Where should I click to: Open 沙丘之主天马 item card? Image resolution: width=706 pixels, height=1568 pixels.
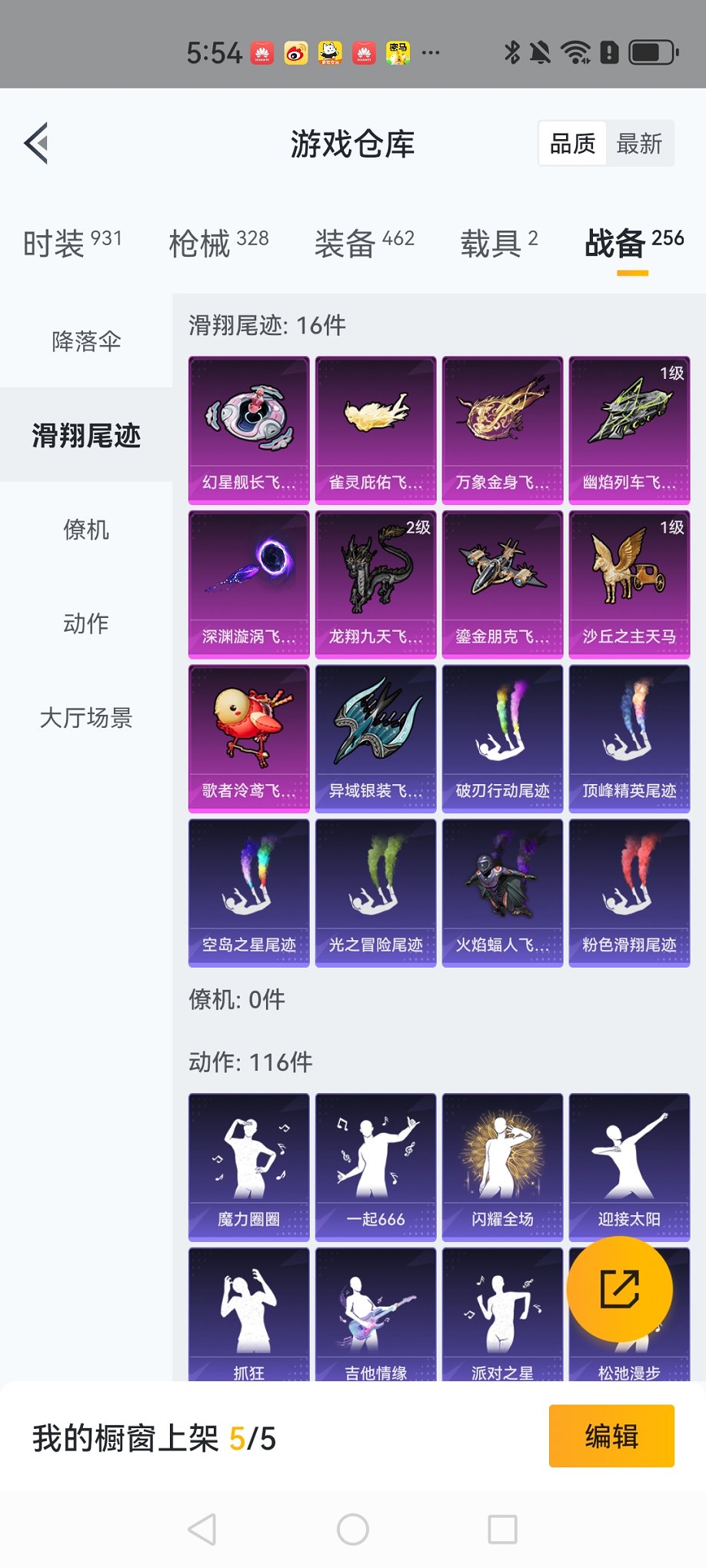[630, 585]
